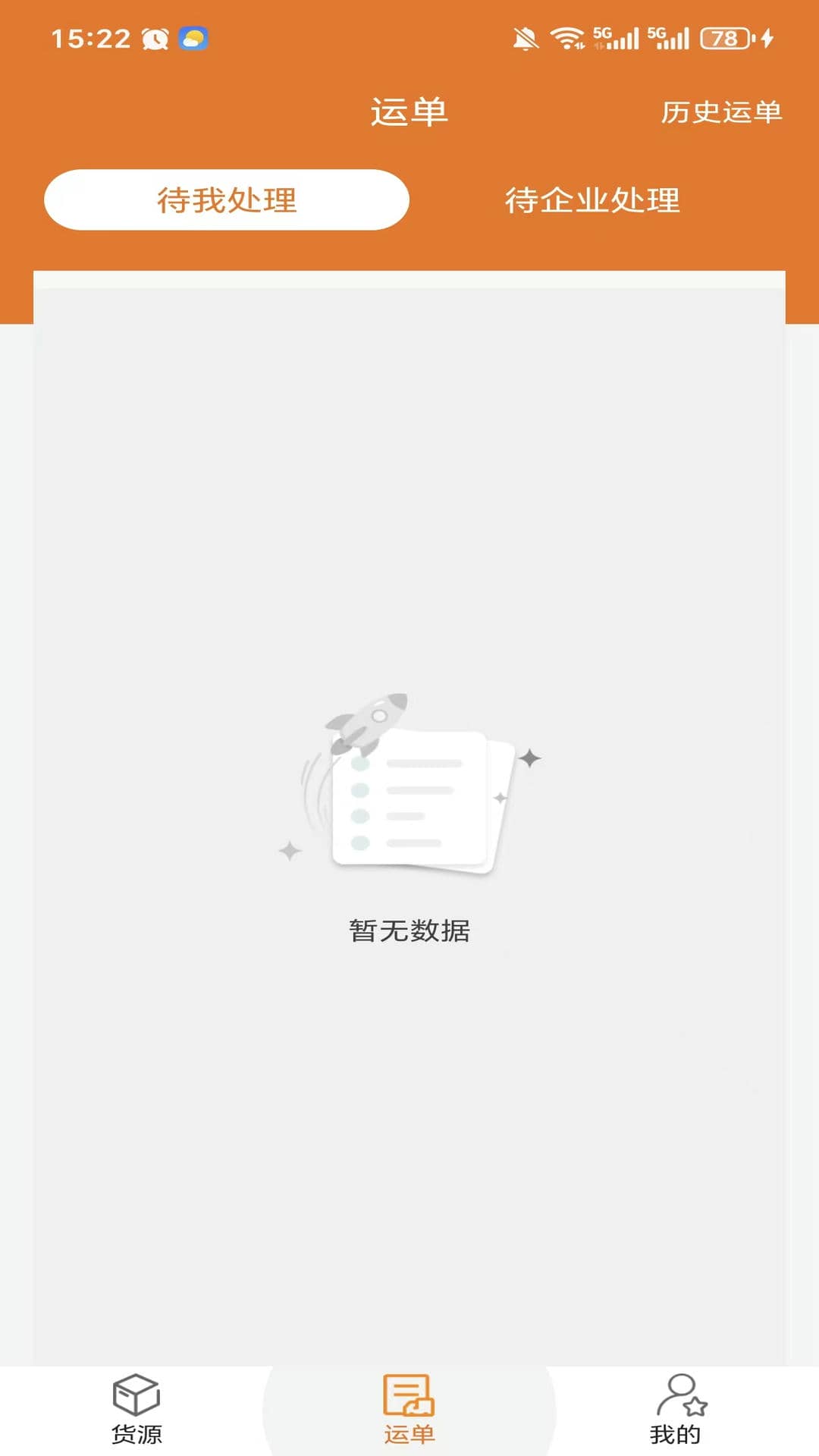
Task: Tap the muted notification bell icon
Action: point(525,36)
